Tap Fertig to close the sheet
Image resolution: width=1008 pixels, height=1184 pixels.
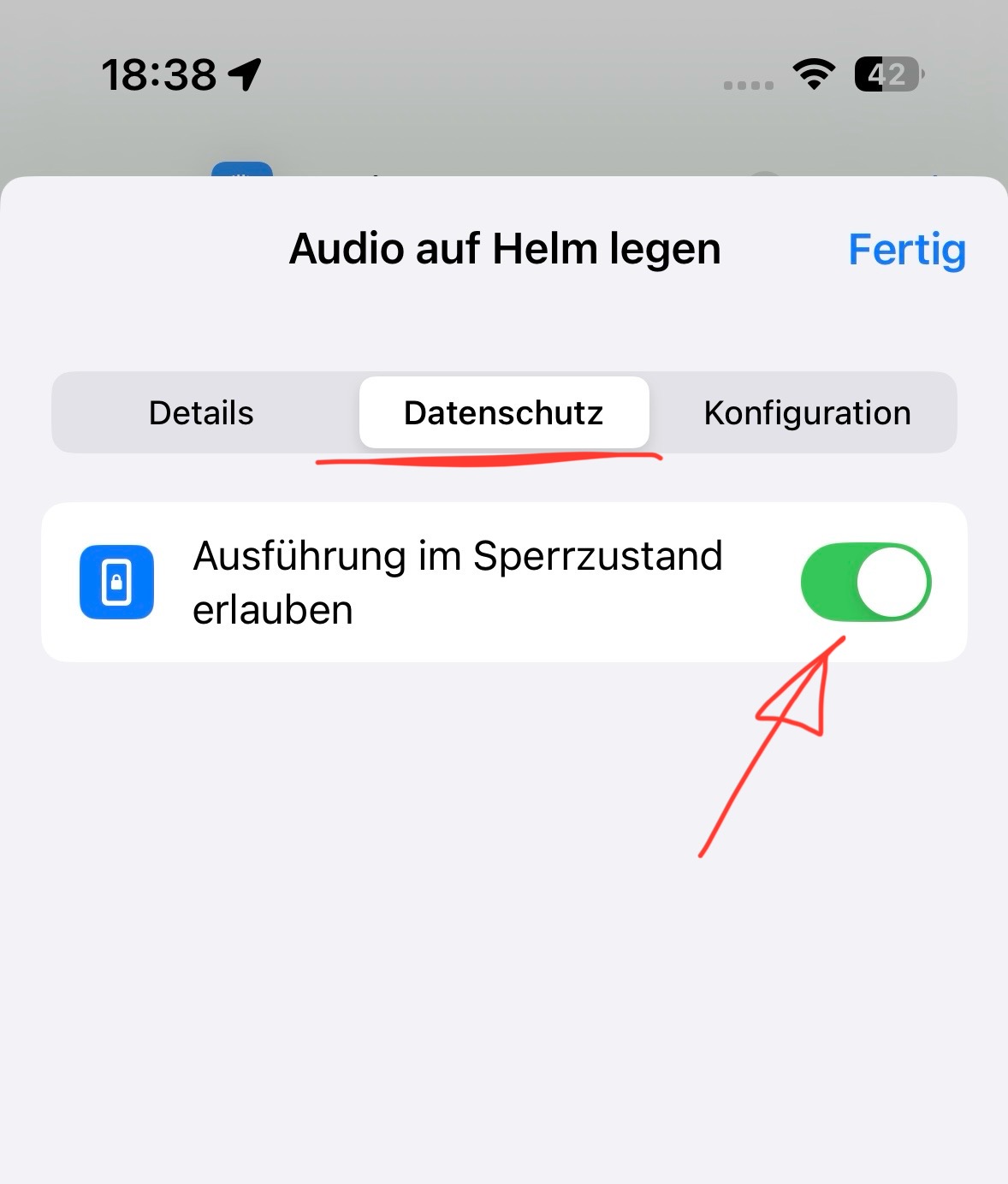[x=906, y=251]
